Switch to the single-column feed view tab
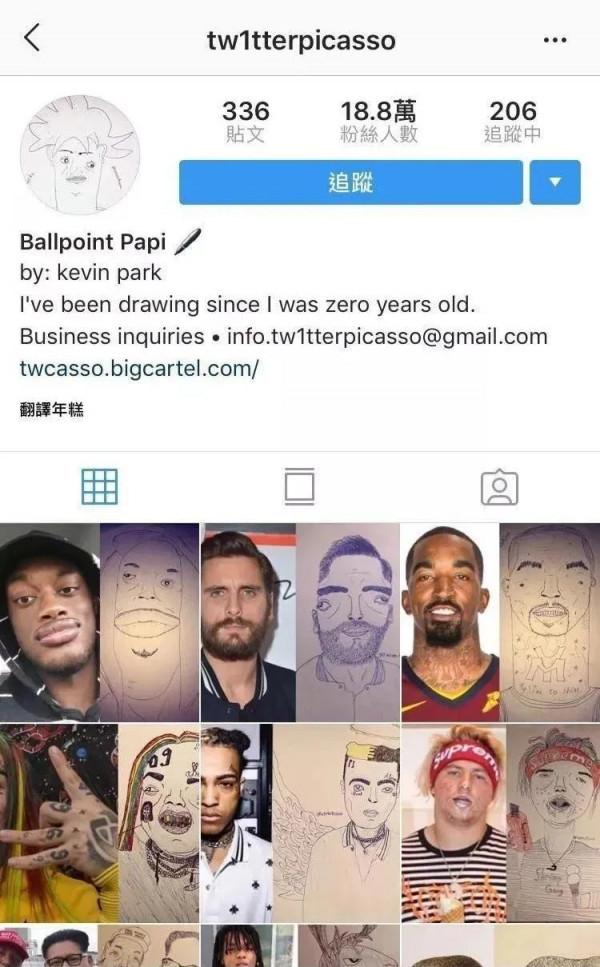 [299, 487]
